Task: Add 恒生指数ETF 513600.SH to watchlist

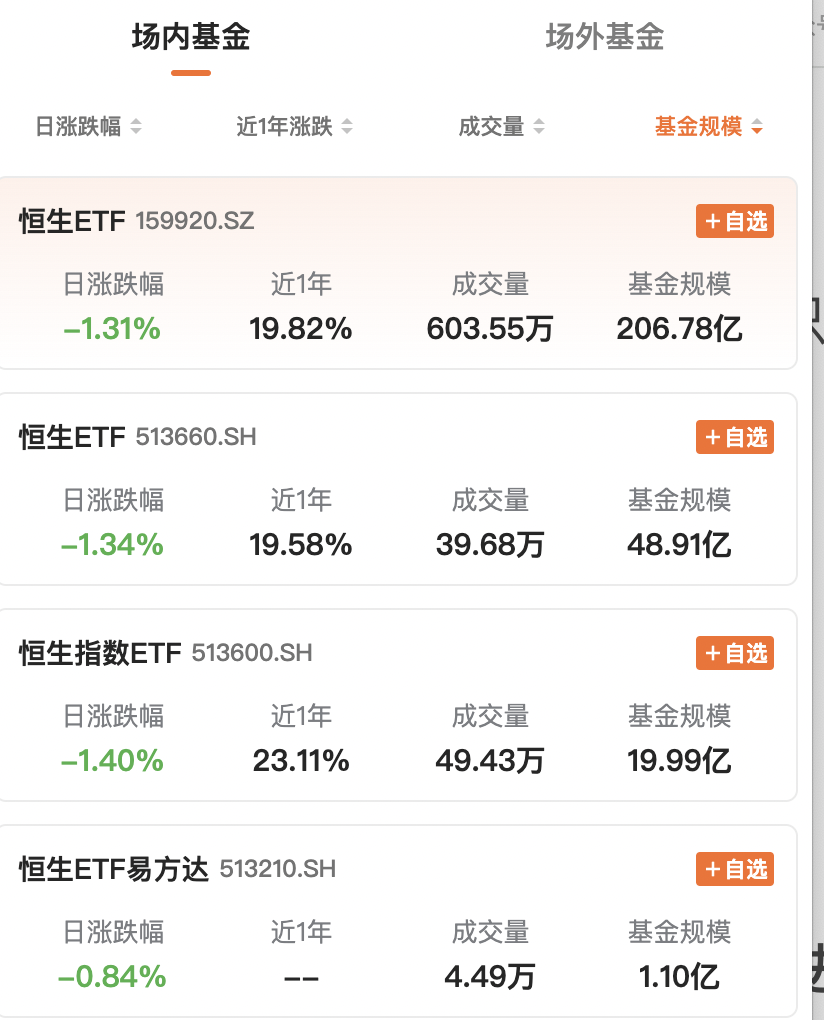Action: click(735, 654)
